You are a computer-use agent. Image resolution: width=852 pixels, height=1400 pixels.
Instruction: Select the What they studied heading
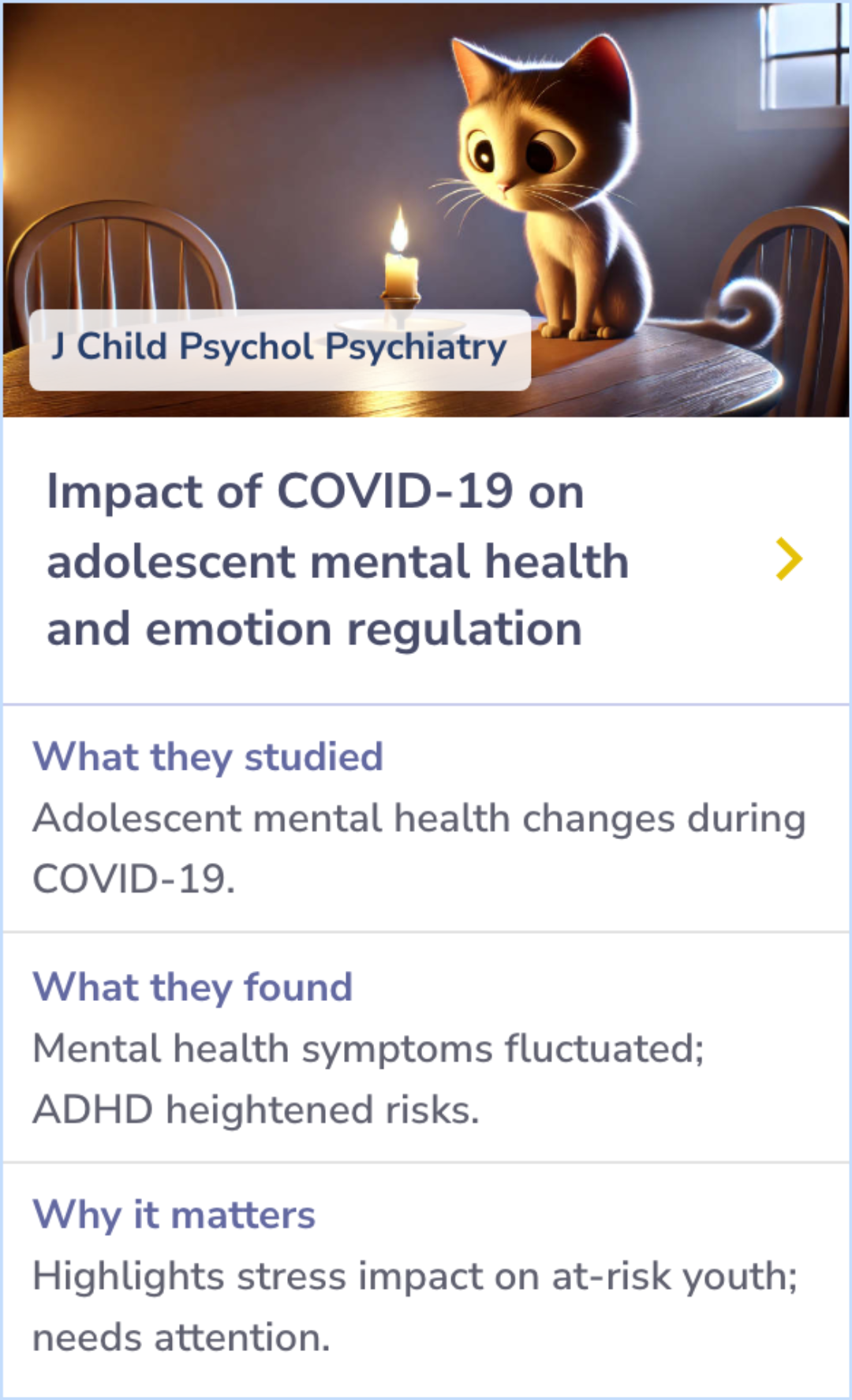coord(209,756)
